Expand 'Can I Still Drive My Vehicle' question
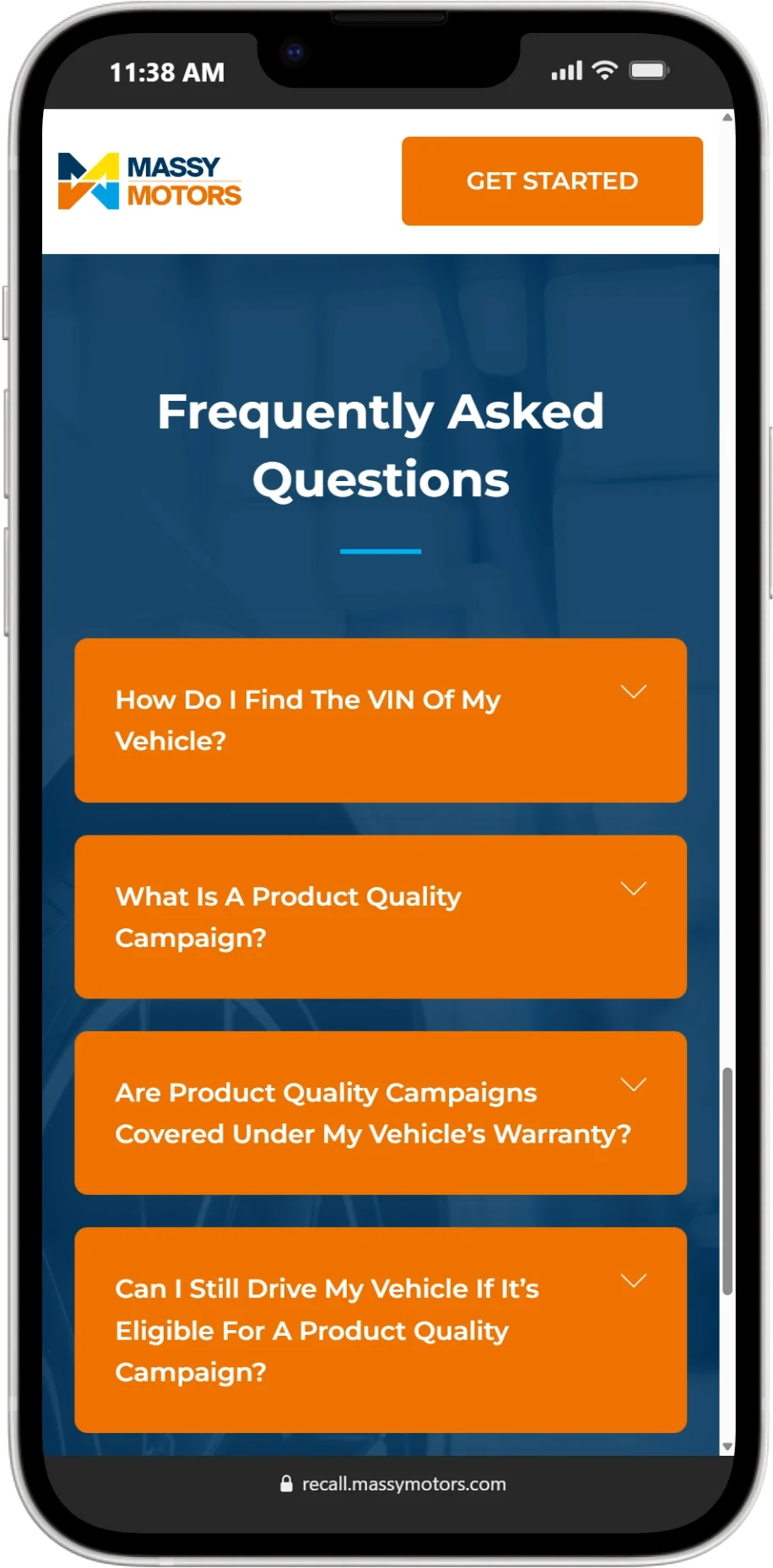773x1568 pixels. tap(380, 1329)
